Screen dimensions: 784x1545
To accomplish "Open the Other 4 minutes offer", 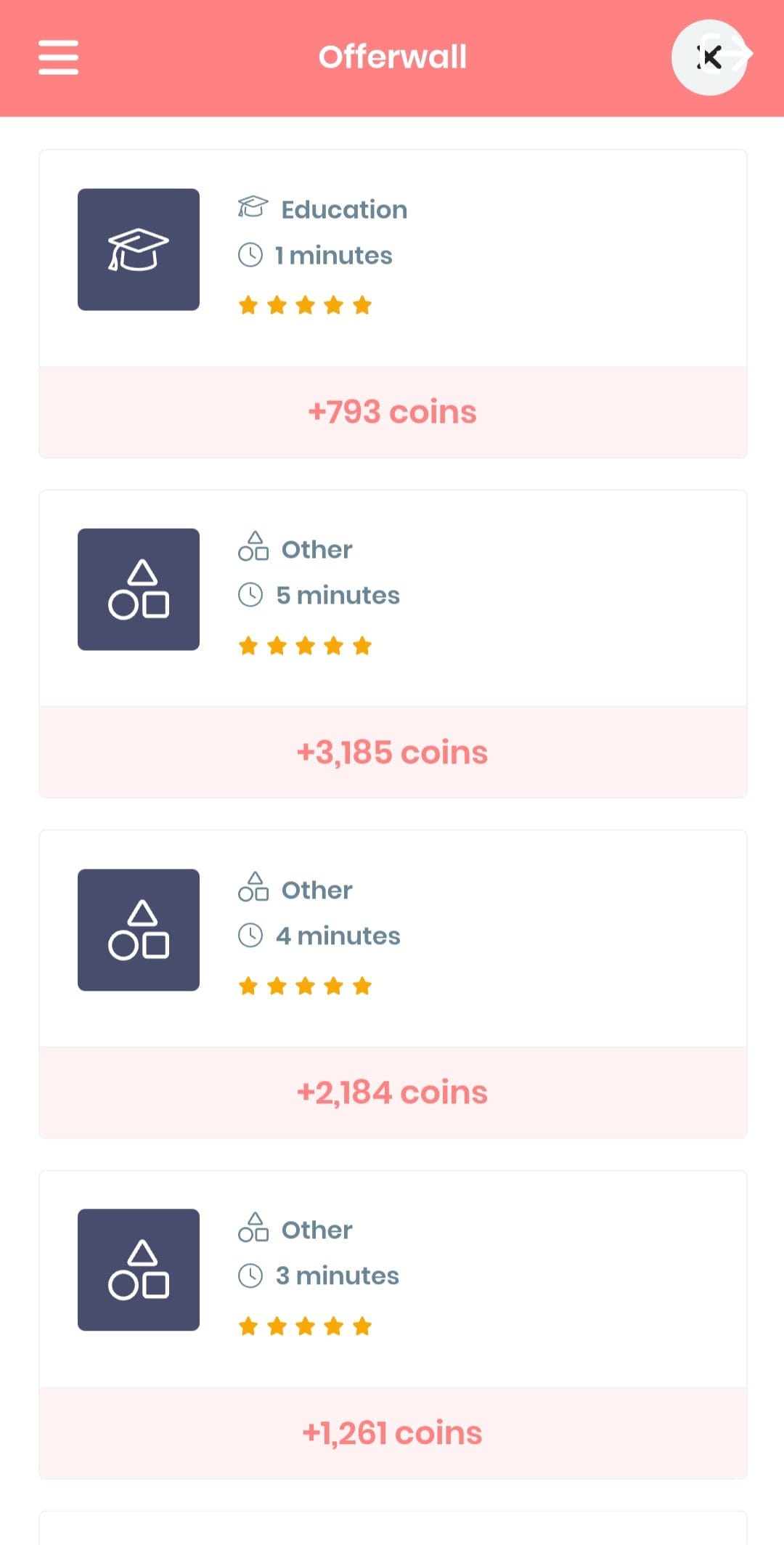I will point(393,938).
